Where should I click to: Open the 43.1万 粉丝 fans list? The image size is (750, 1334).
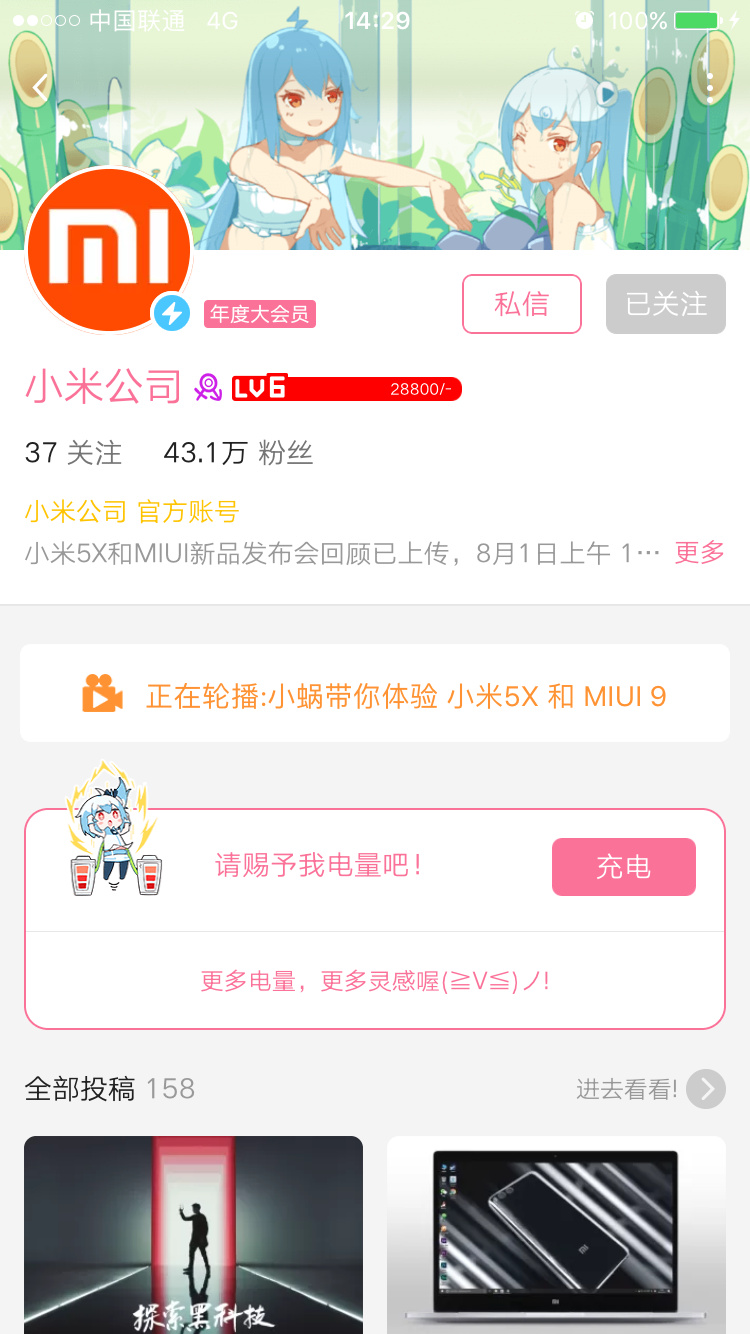(x=238, y=452)
